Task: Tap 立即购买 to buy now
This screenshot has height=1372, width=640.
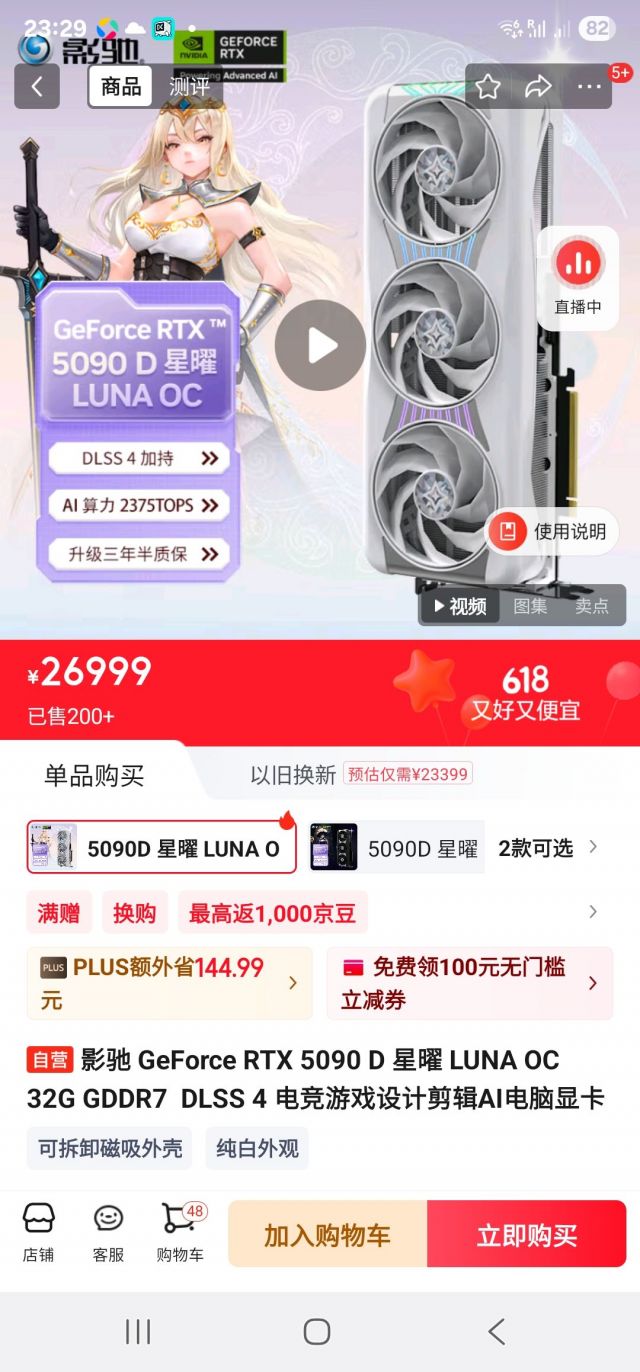Action: click(526, 1235)
